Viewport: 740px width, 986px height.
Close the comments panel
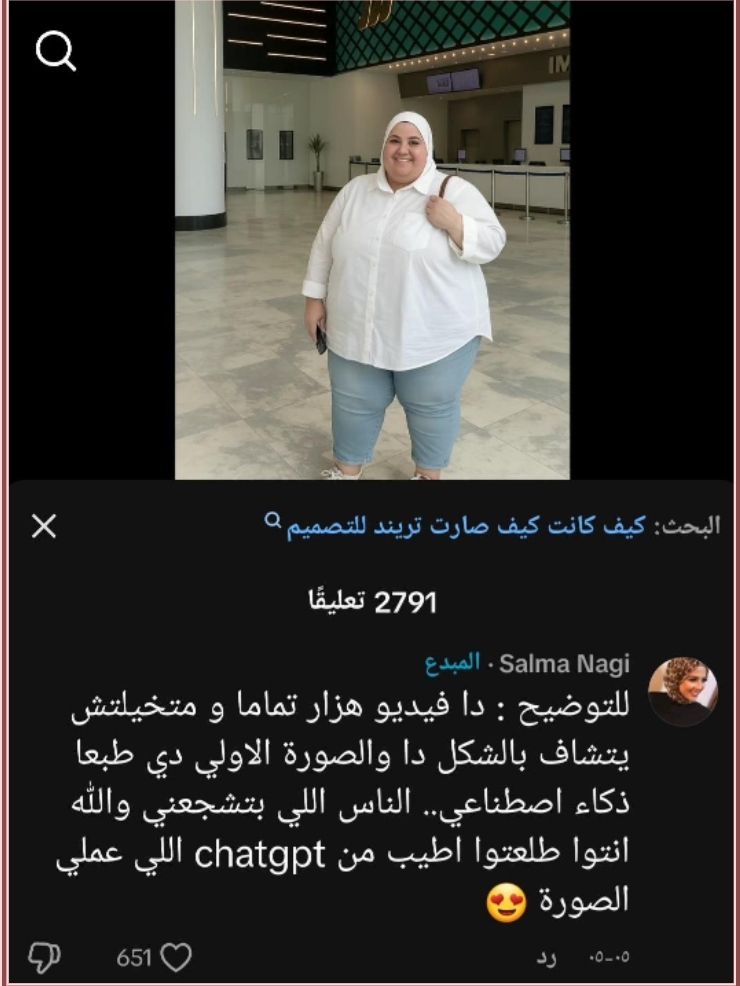(44, 527)
